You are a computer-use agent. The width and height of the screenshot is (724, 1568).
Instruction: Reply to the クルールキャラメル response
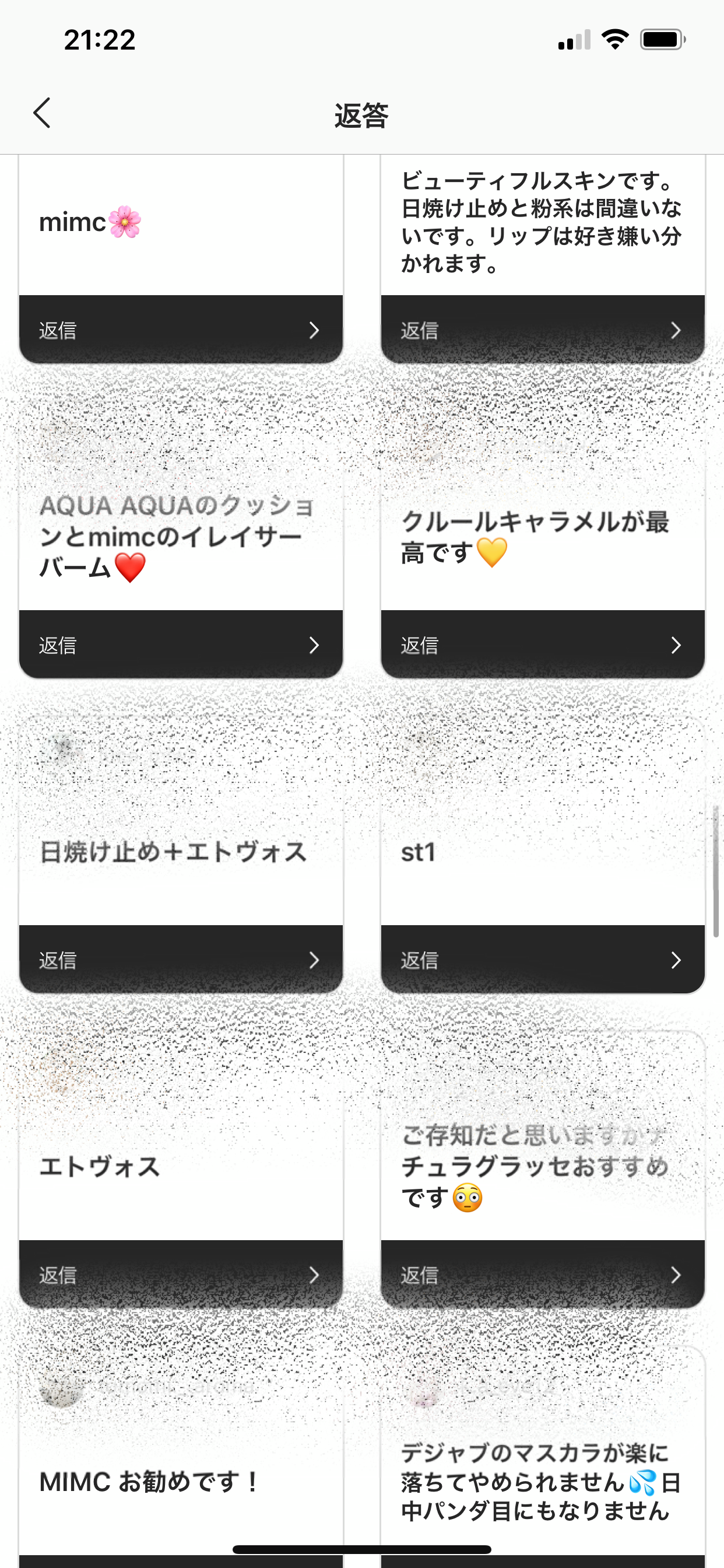542,645
